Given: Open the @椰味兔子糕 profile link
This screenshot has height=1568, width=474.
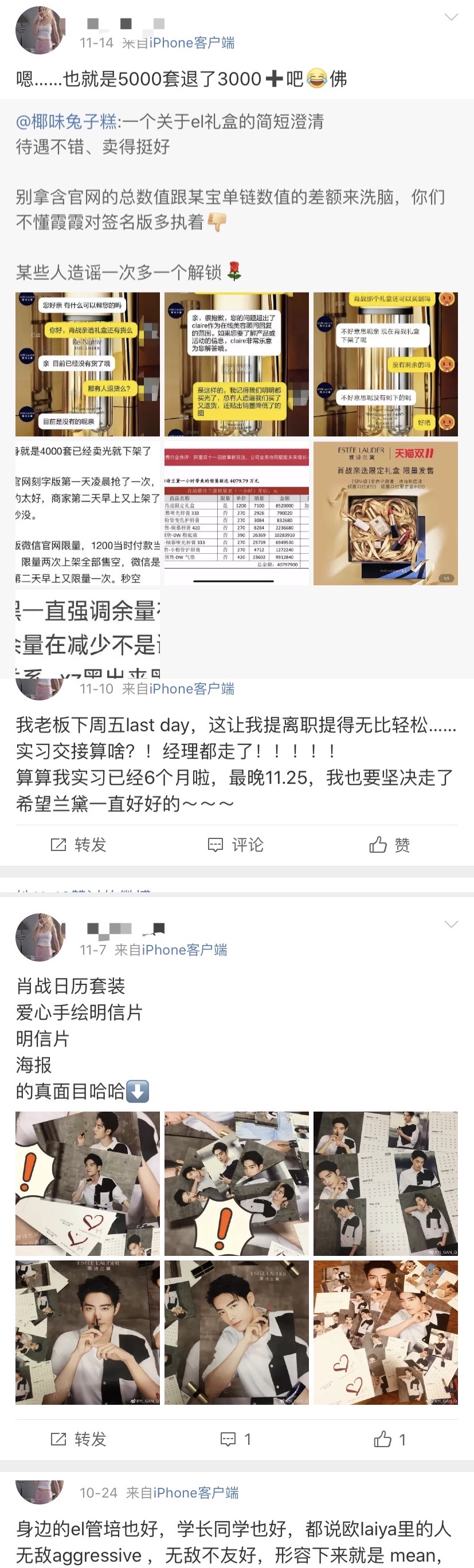Looking at the screenshot, I should (67, 122).
